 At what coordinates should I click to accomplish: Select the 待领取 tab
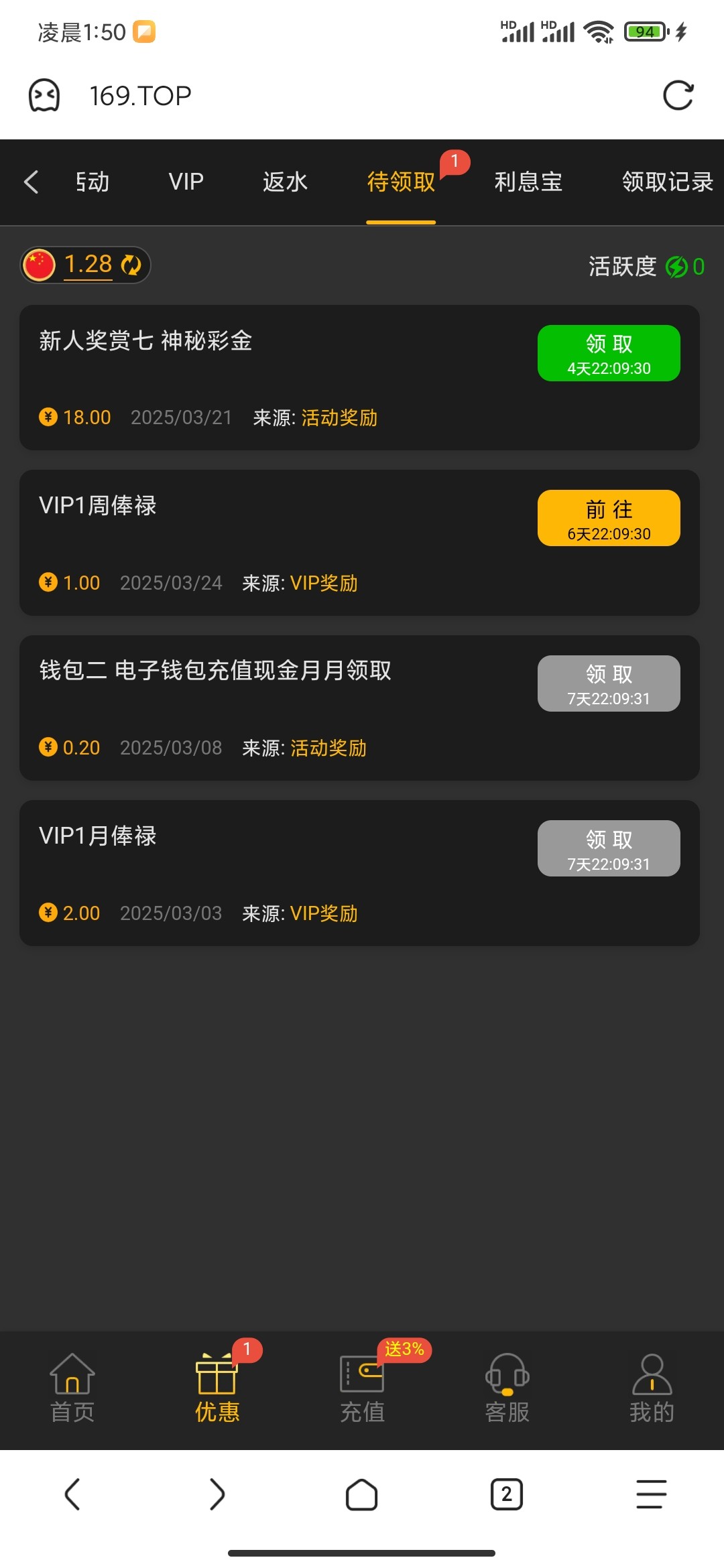point(401,182)
